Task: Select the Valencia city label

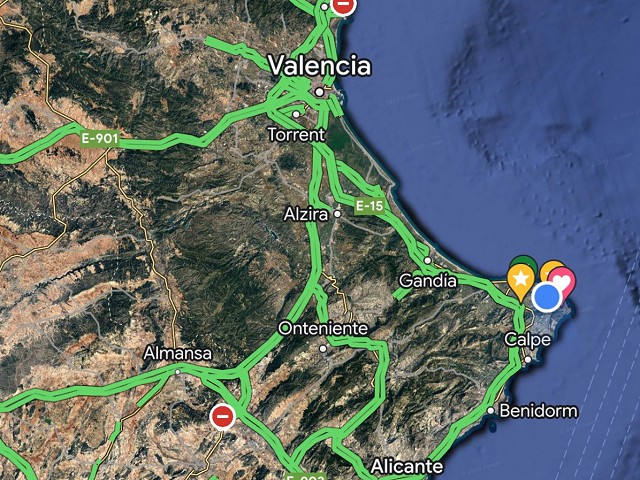Action: pos(319,67)
